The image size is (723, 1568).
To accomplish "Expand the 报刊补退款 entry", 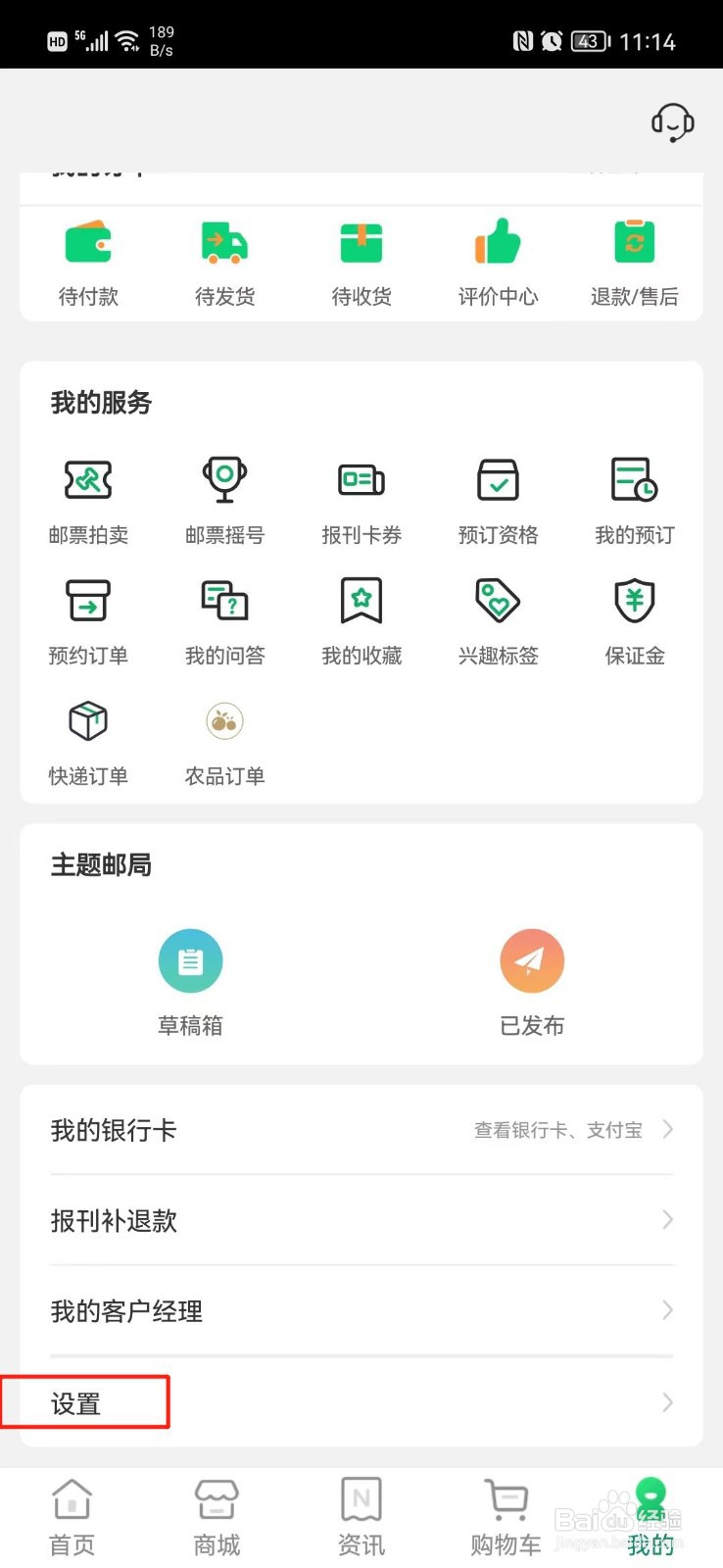I will [668, 1220].
